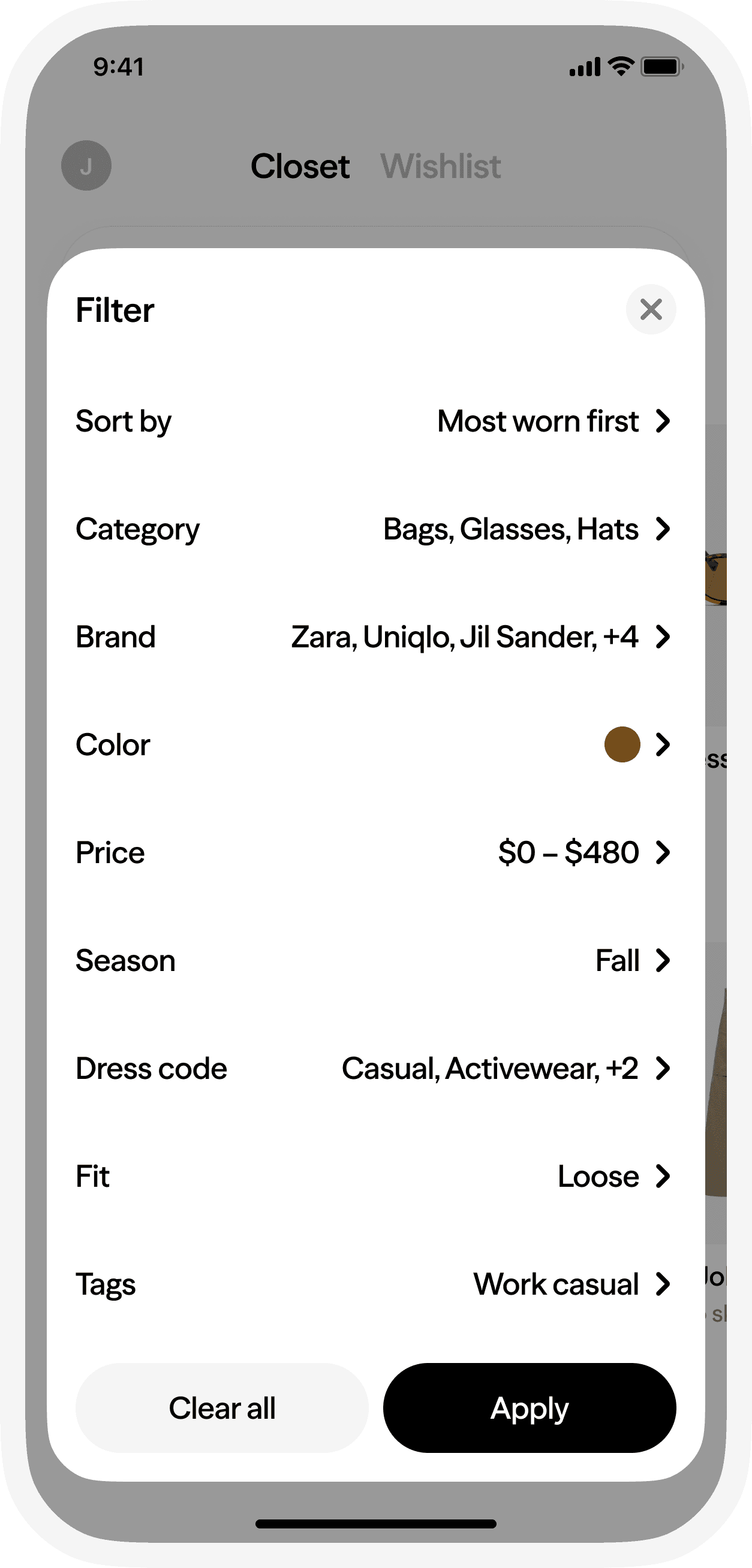Open the Tags filter
752x1568 pixels.
[374, 1284]
